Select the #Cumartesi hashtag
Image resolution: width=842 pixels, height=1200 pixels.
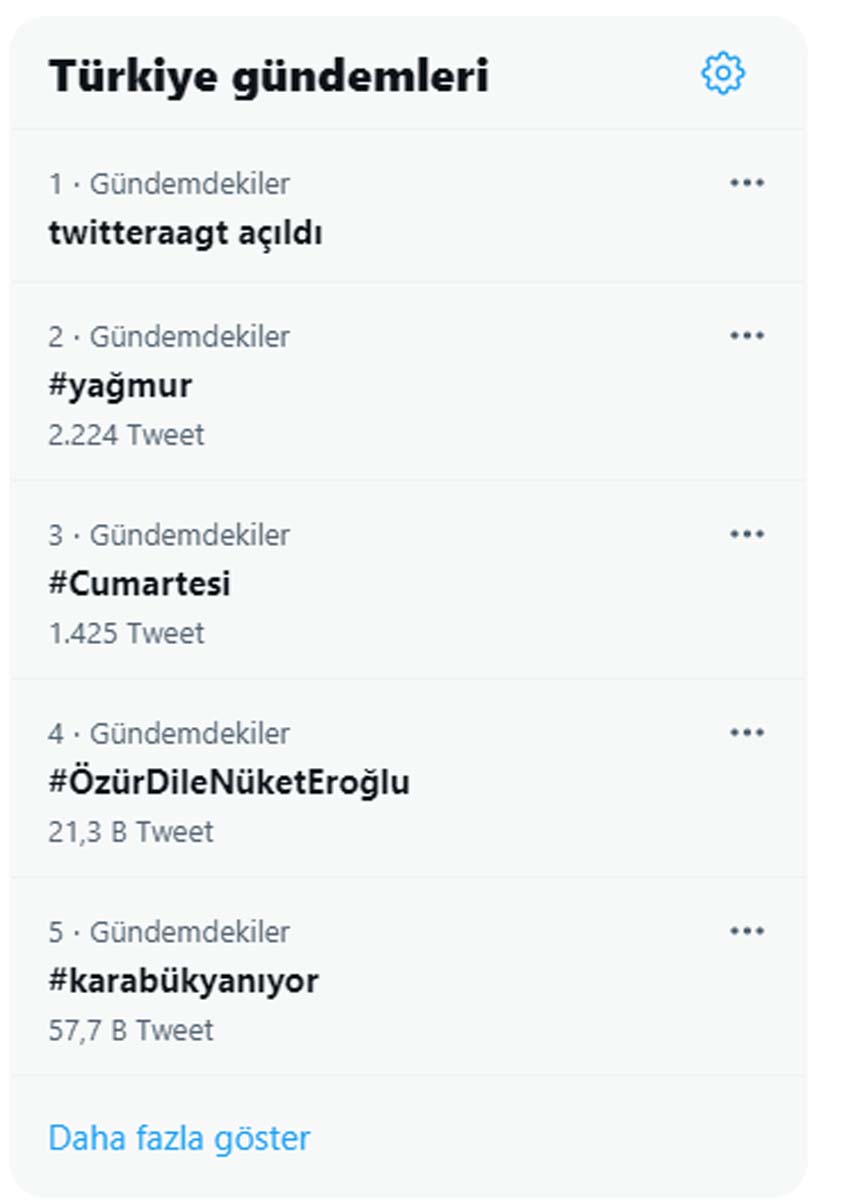pos(137,583)
